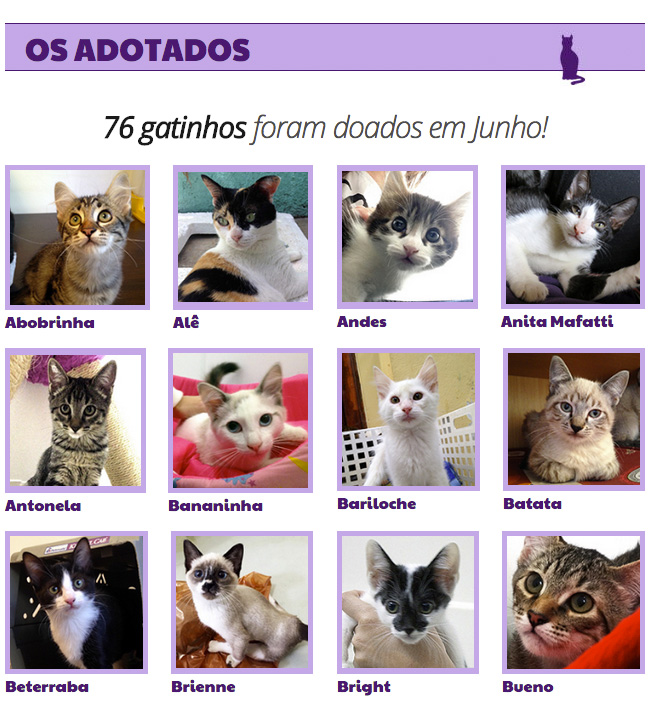Tap Batata's cat photo

tap(573, 420)
